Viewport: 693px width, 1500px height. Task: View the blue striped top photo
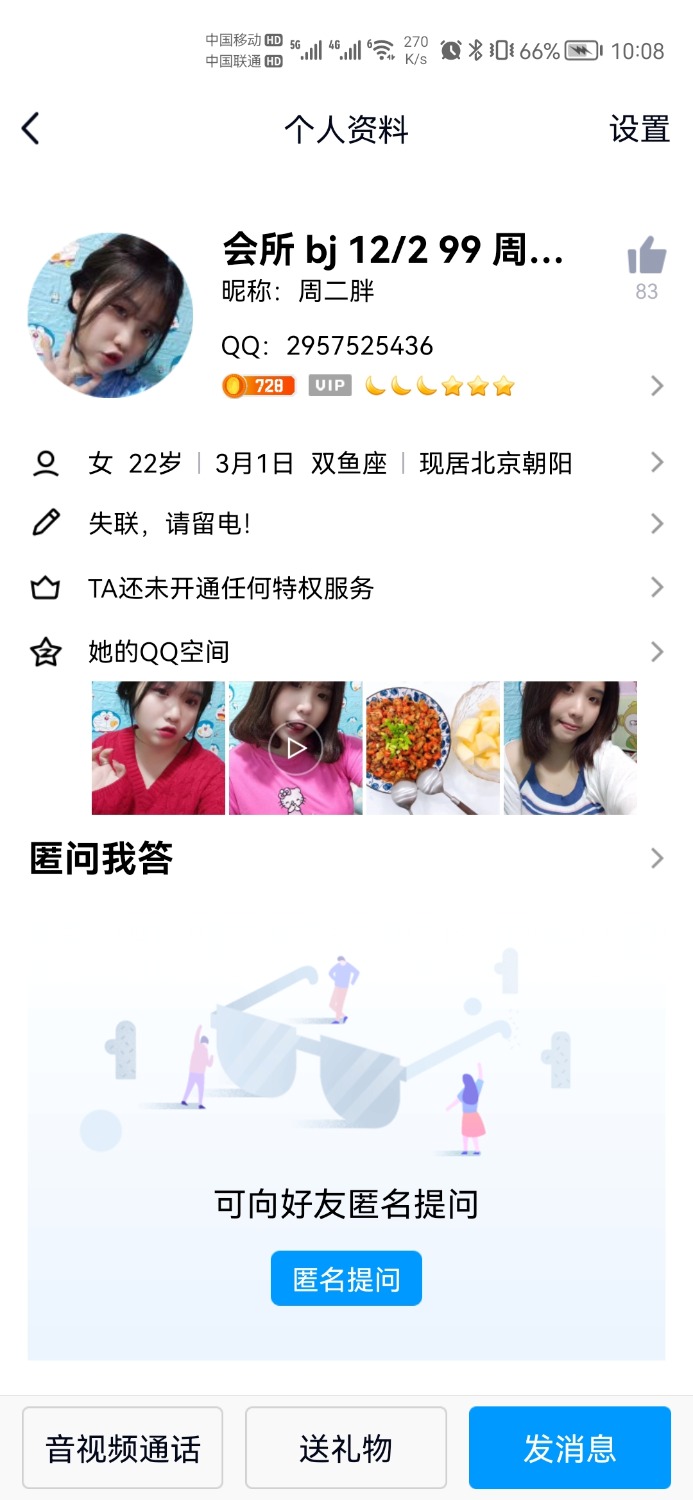tap(570, 748)
